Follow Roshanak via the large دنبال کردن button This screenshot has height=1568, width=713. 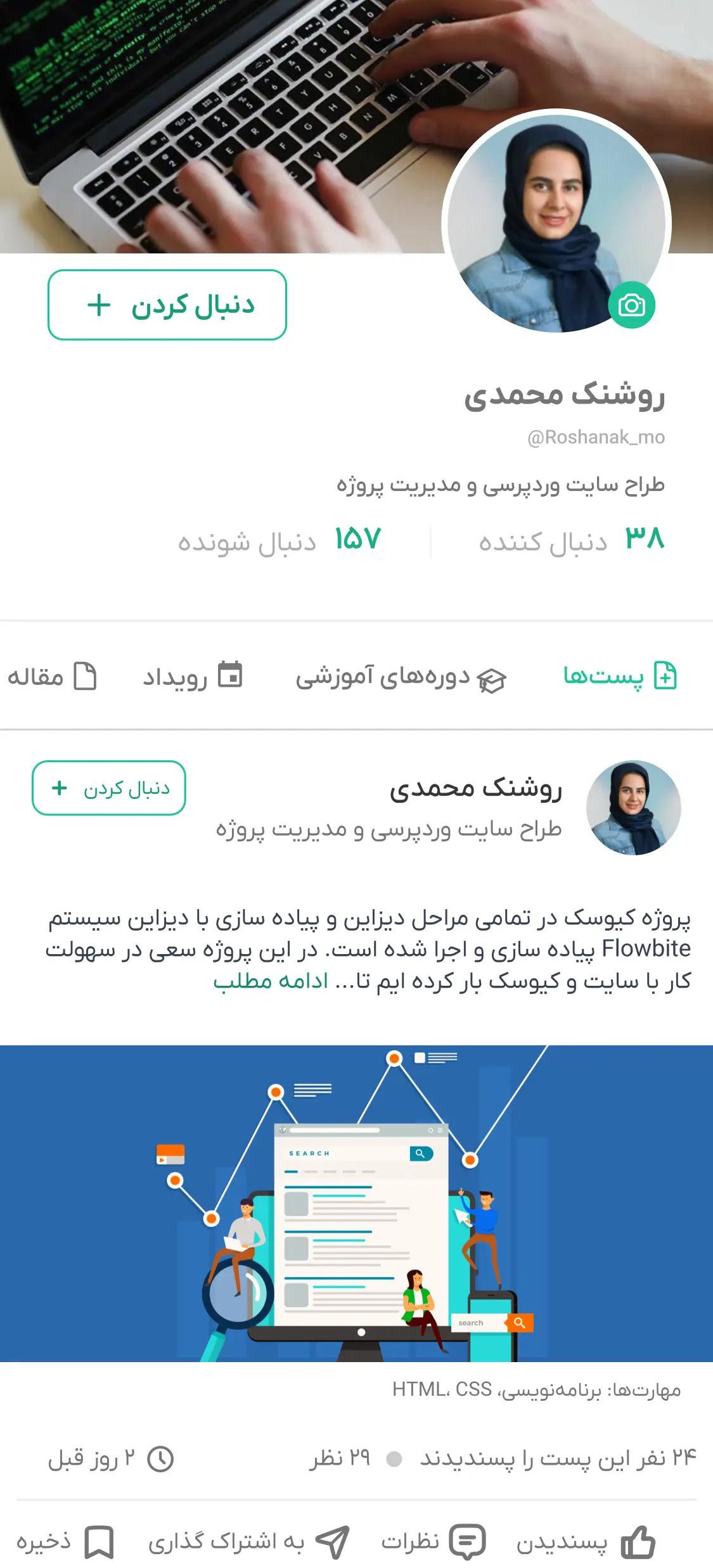[x=167, y=305]
